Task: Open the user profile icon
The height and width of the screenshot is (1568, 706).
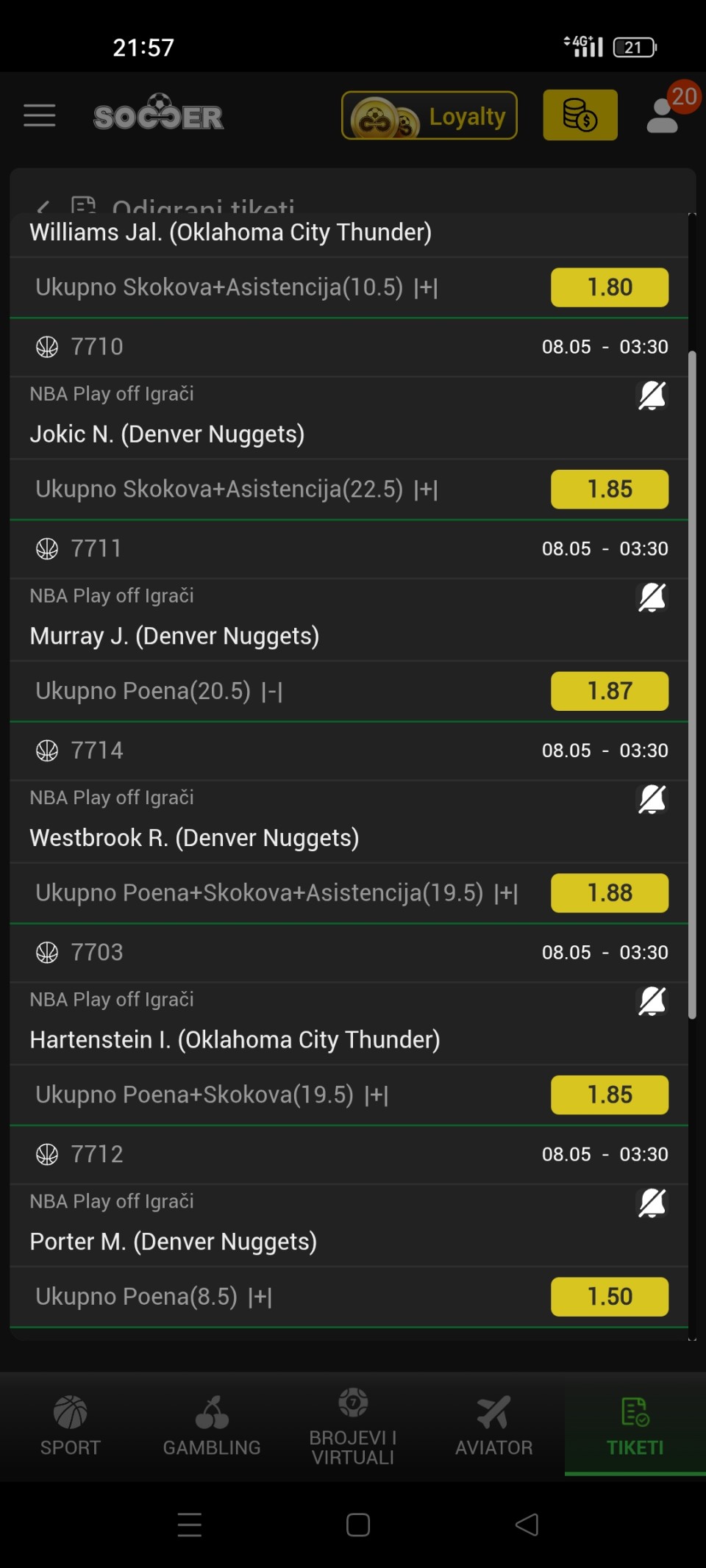Action: click(663, 115)
